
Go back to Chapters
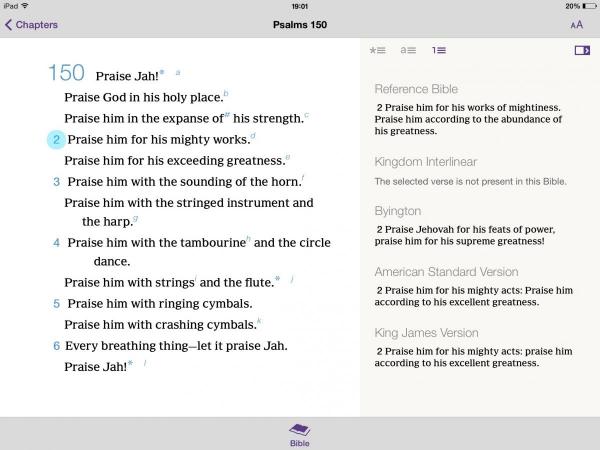(32, 25)
